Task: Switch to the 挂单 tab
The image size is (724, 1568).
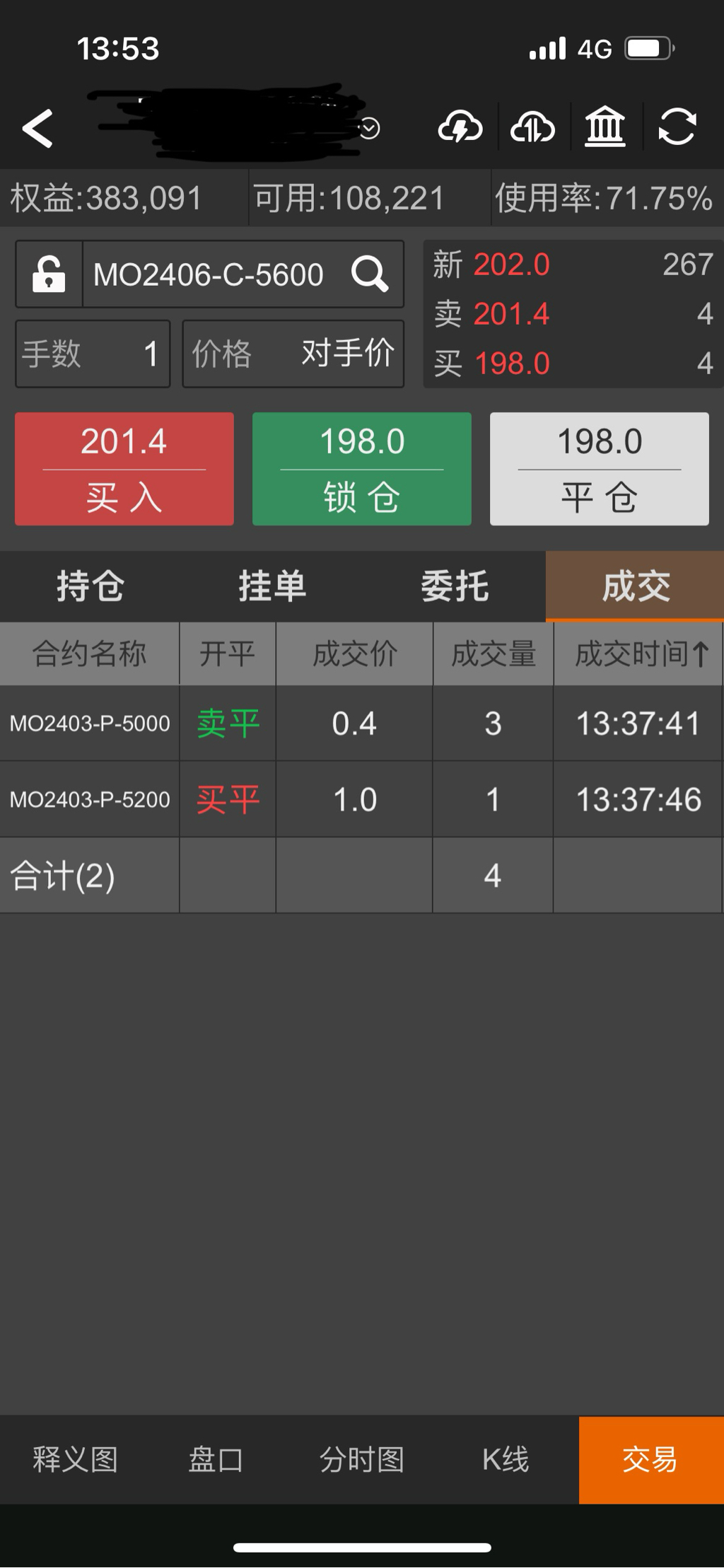Action: (x=272, y=587)
